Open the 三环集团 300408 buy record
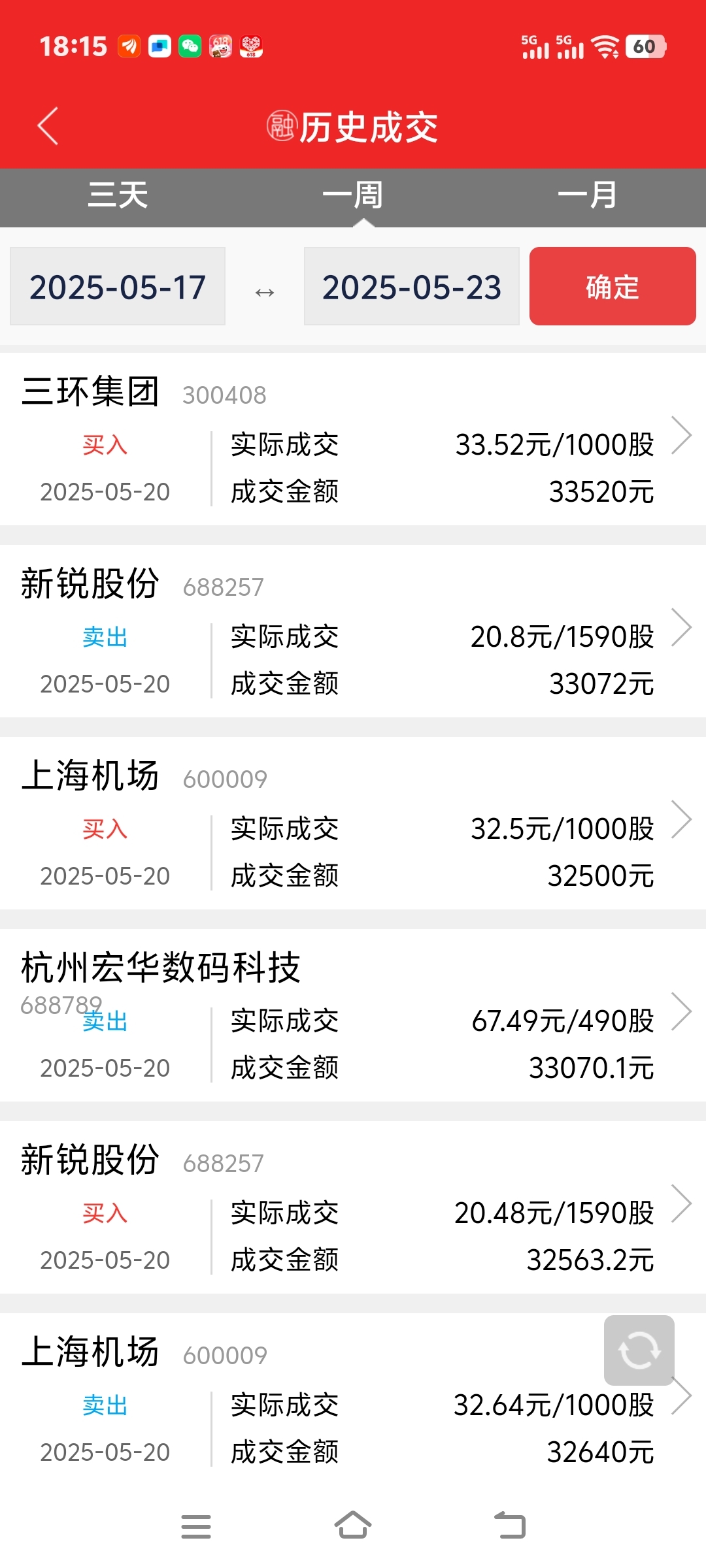The width and height of the screenshot is (706, 1568). pos(353,439)
